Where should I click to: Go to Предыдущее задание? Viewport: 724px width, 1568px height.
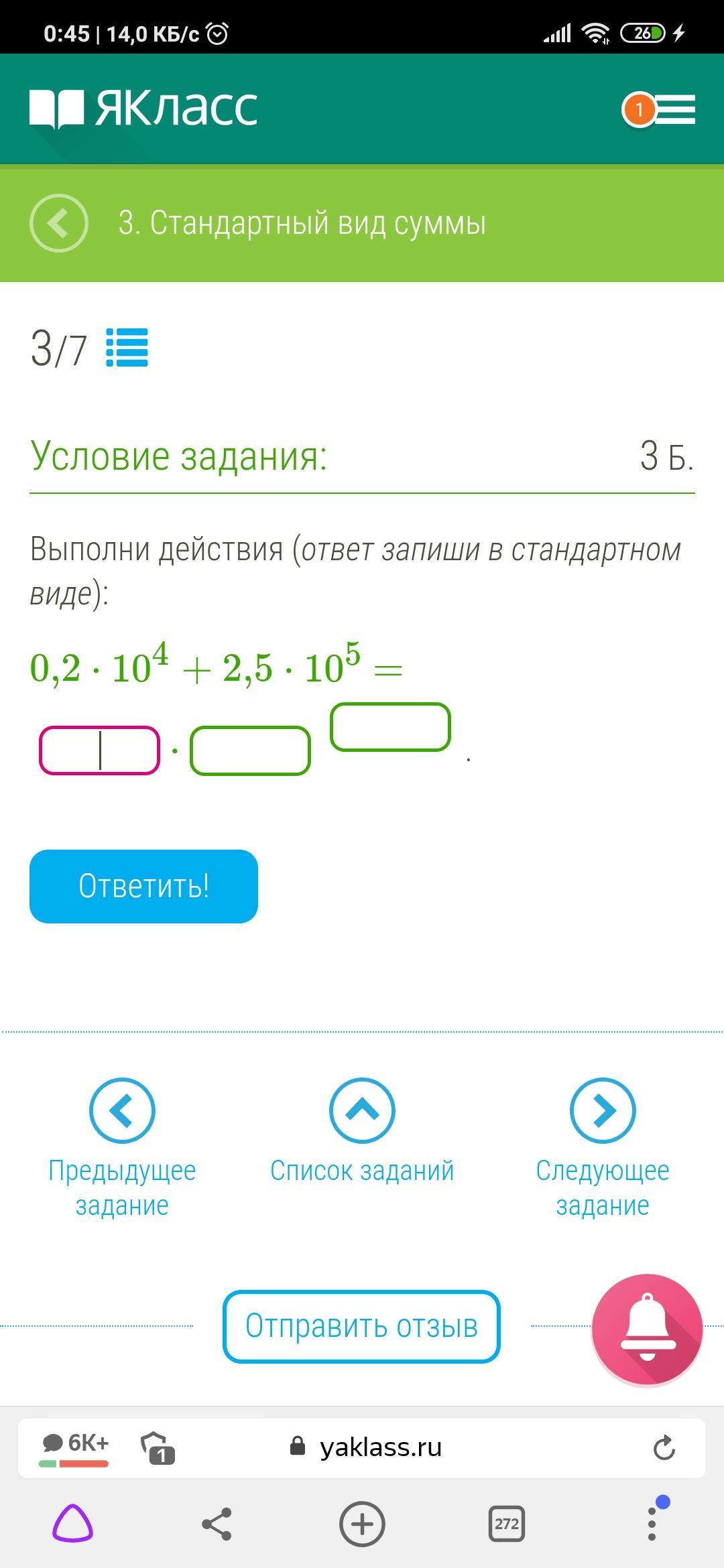click(122, 1147)
